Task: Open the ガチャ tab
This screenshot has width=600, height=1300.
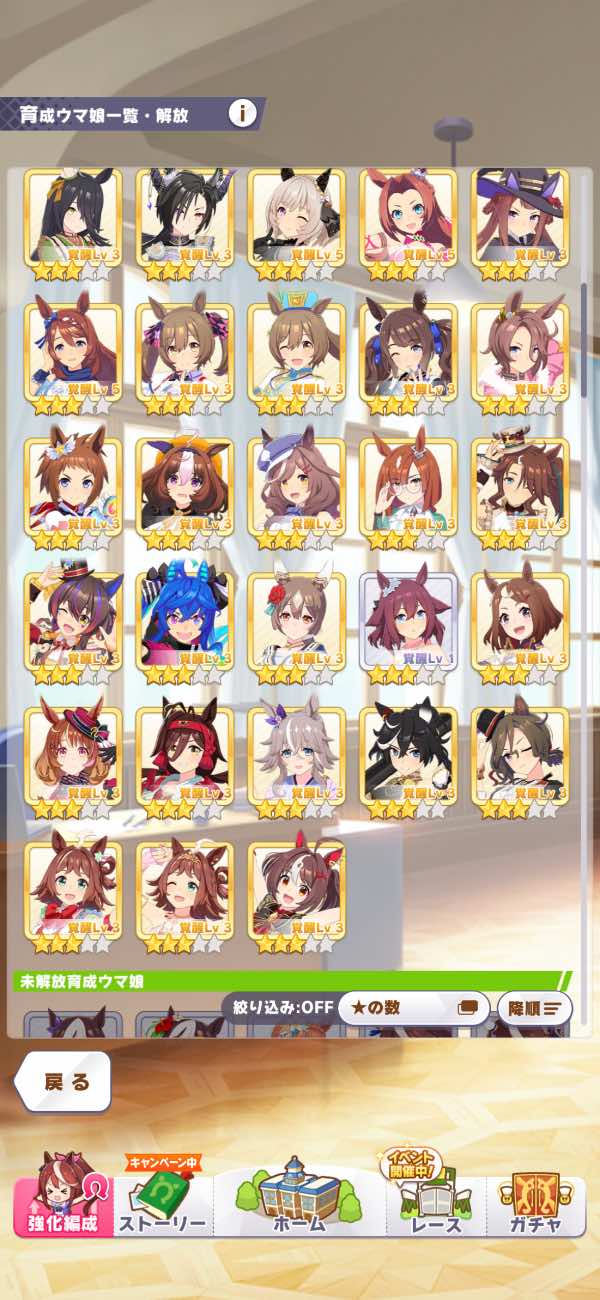Action: [x=535, y=1200]
